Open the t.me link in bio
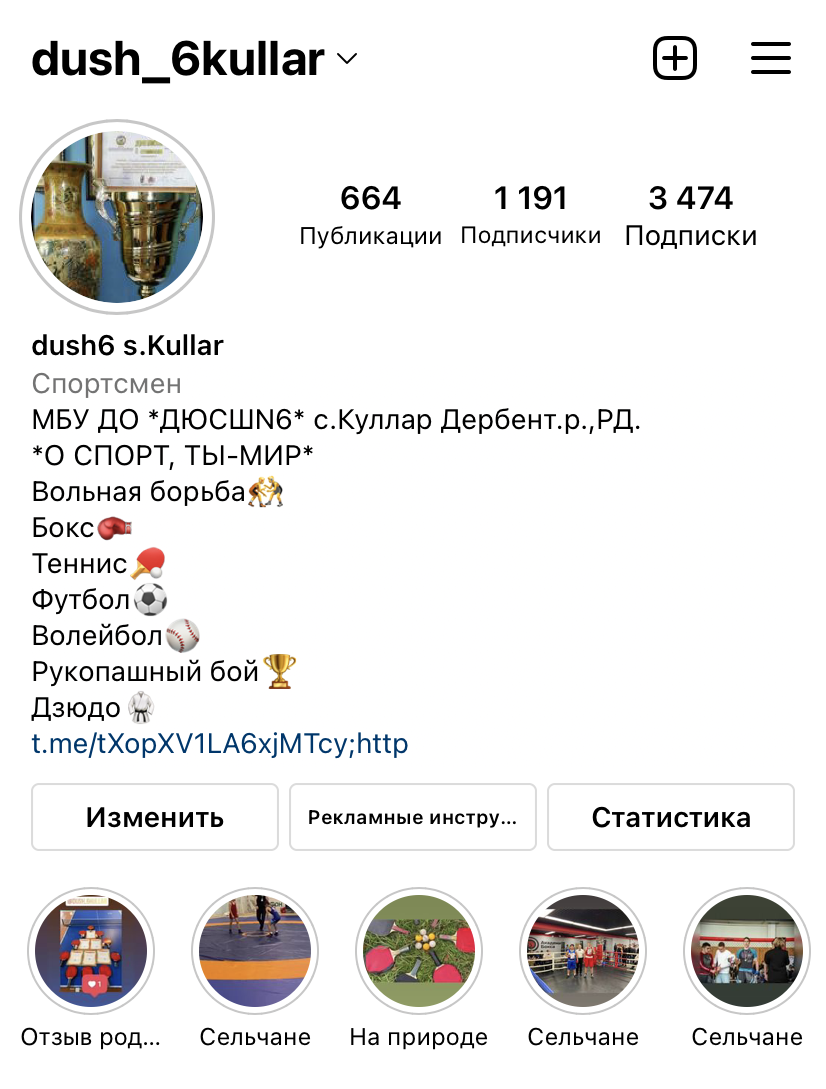This screenshot has width=826, height=1089. pos(220,744)
